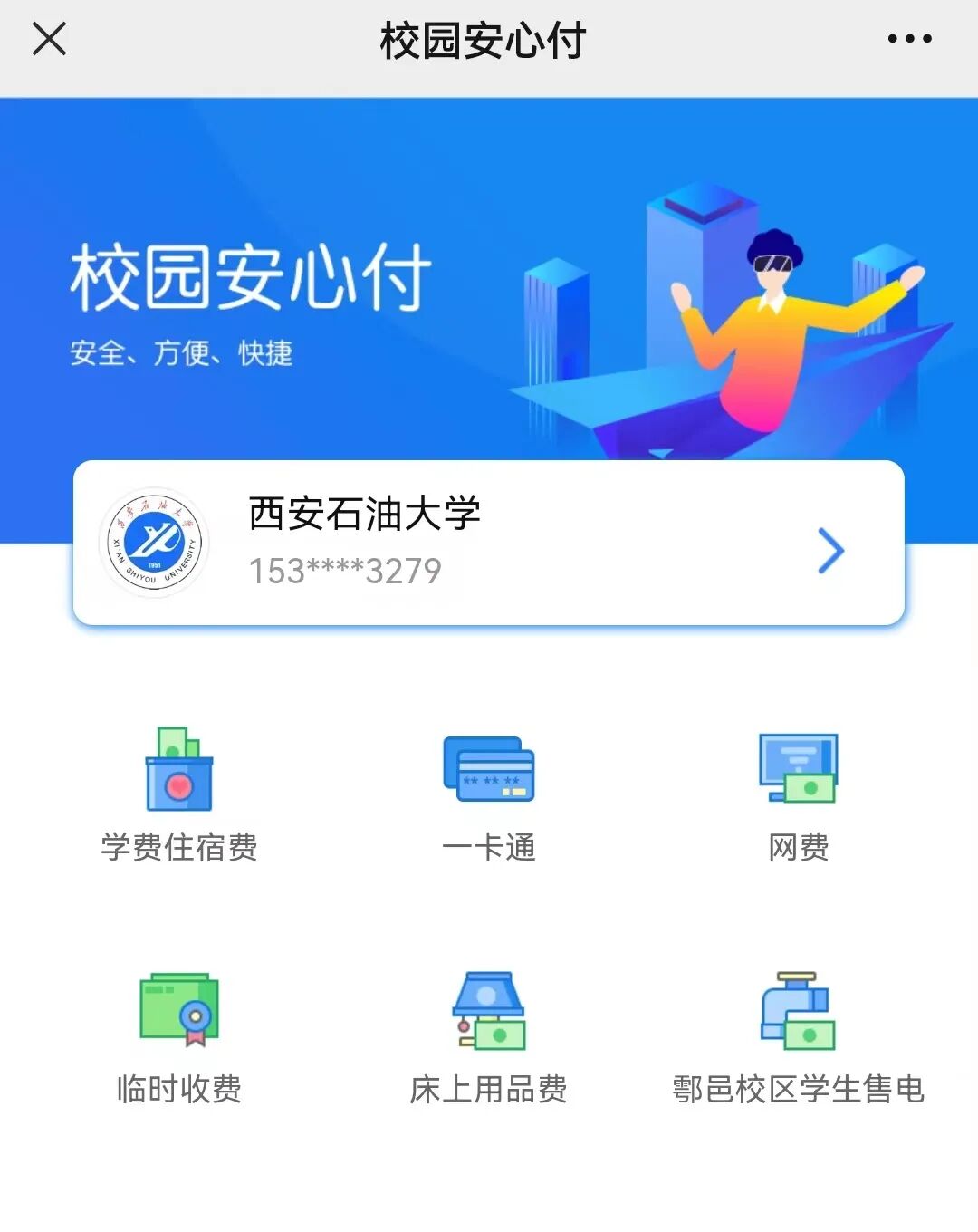
Task: Open the 西安石油大学 account card
Action: [489, 543]
